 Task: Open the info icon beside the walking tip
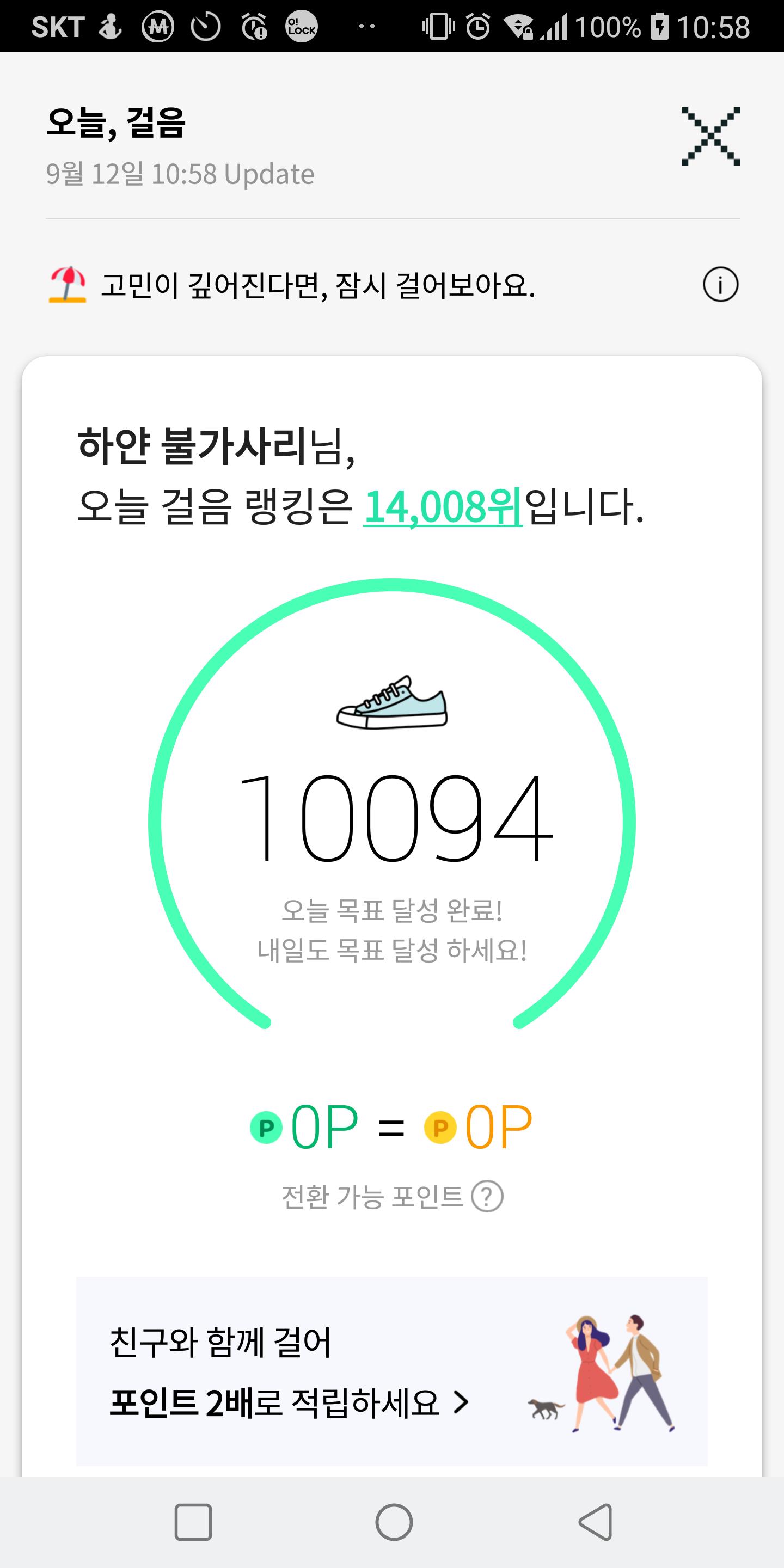[x=720, y=285]
